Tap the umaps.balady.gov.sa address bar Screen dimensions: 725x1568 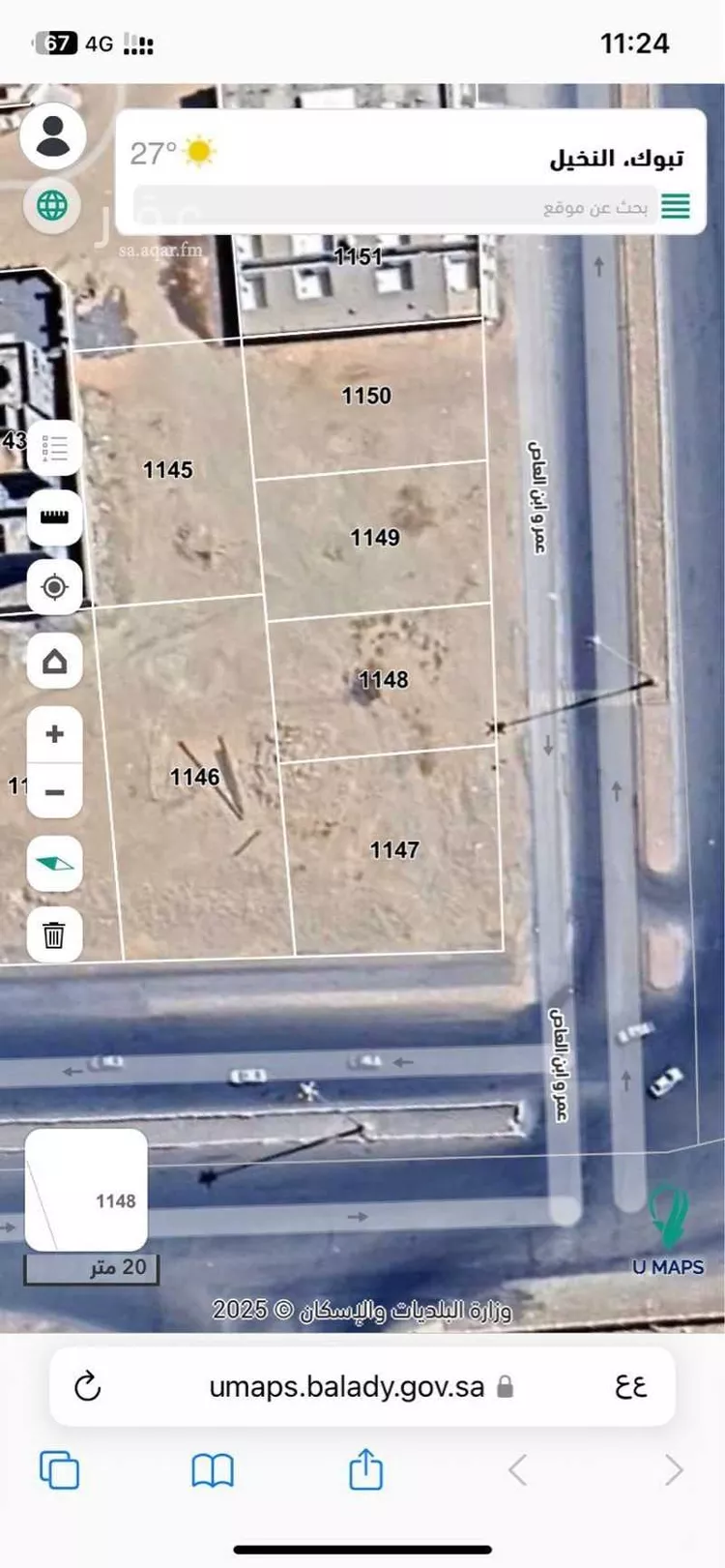pos(346,1386)
